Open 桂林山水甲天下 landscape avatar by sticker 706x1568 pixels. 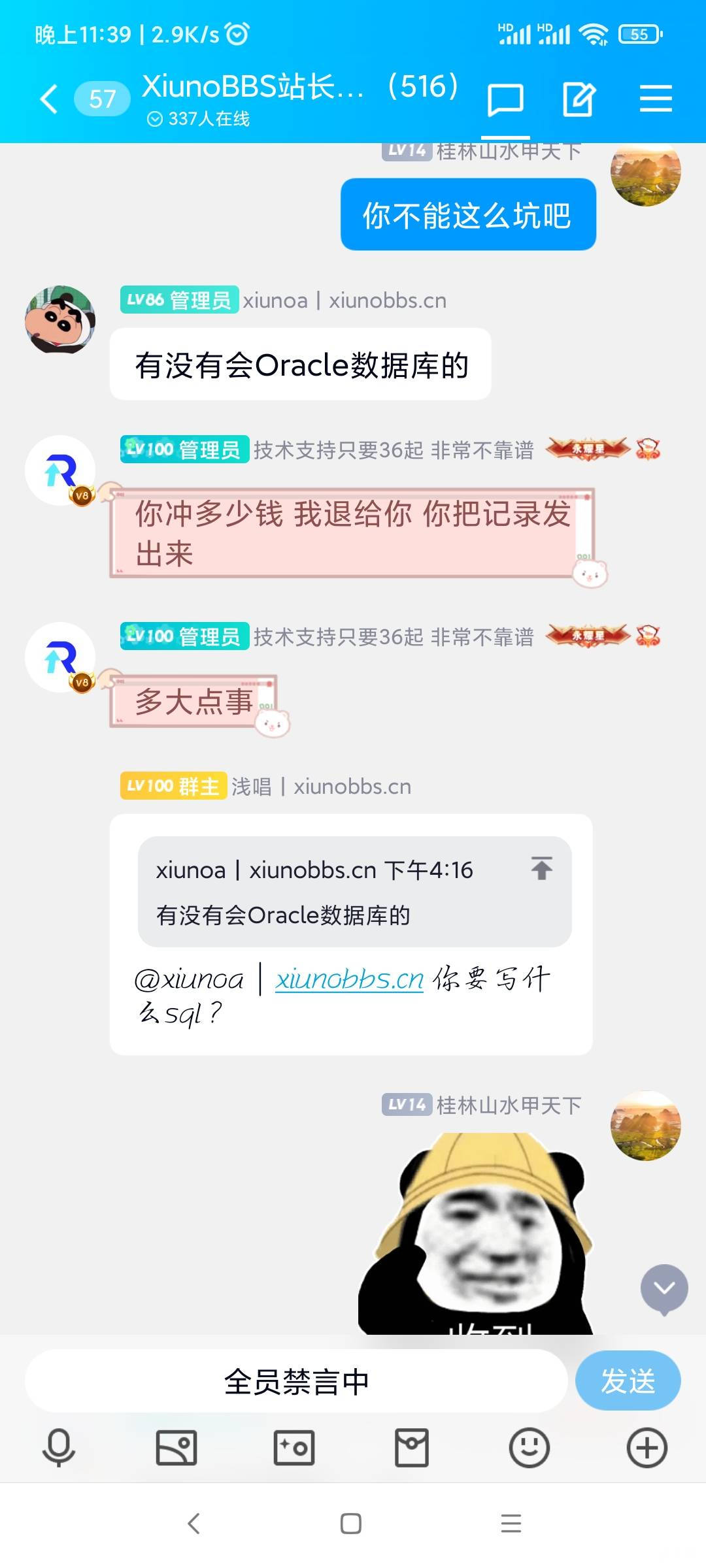click(645, 1126)
